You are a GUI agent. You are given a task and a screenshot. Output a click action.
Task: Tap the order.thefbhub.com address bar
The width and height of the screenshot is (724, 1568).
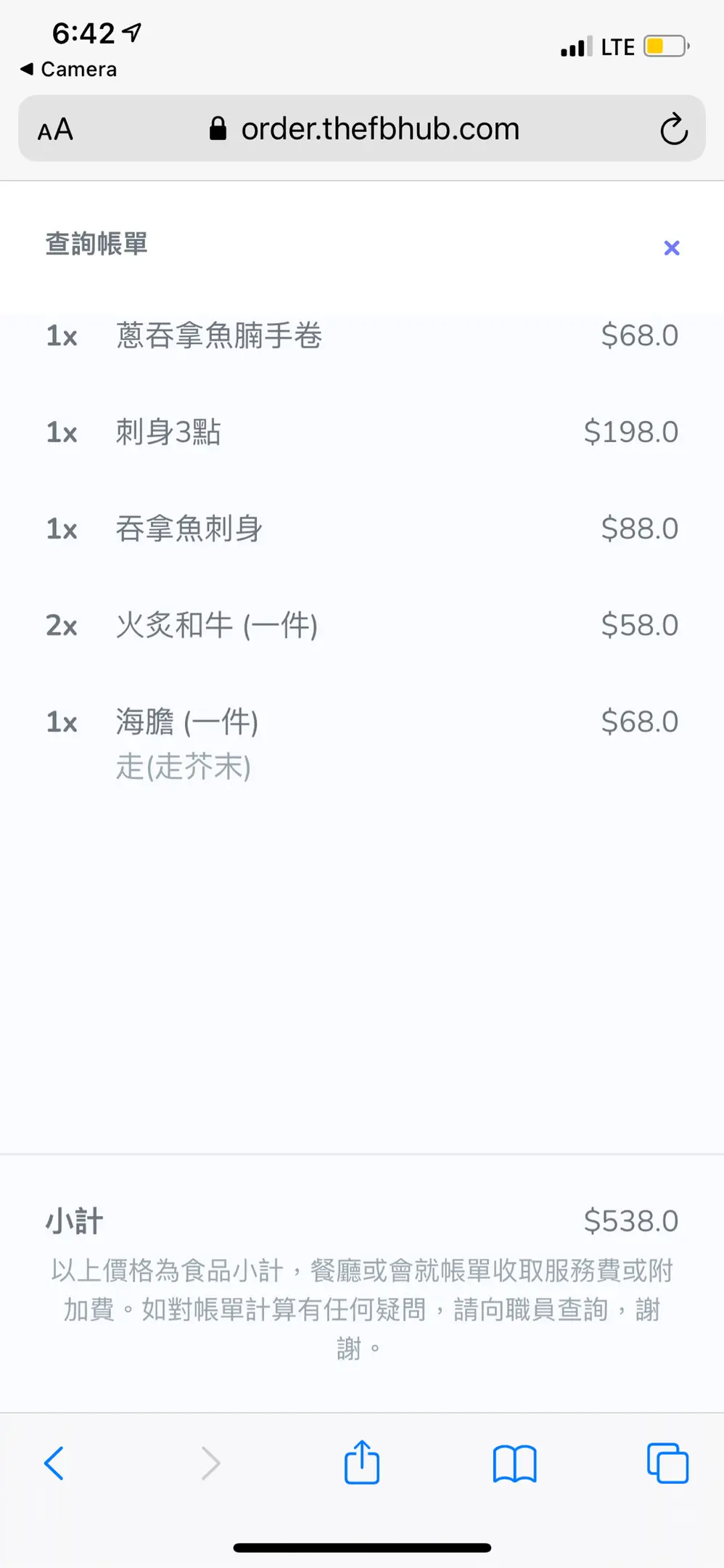coord(362,128)
